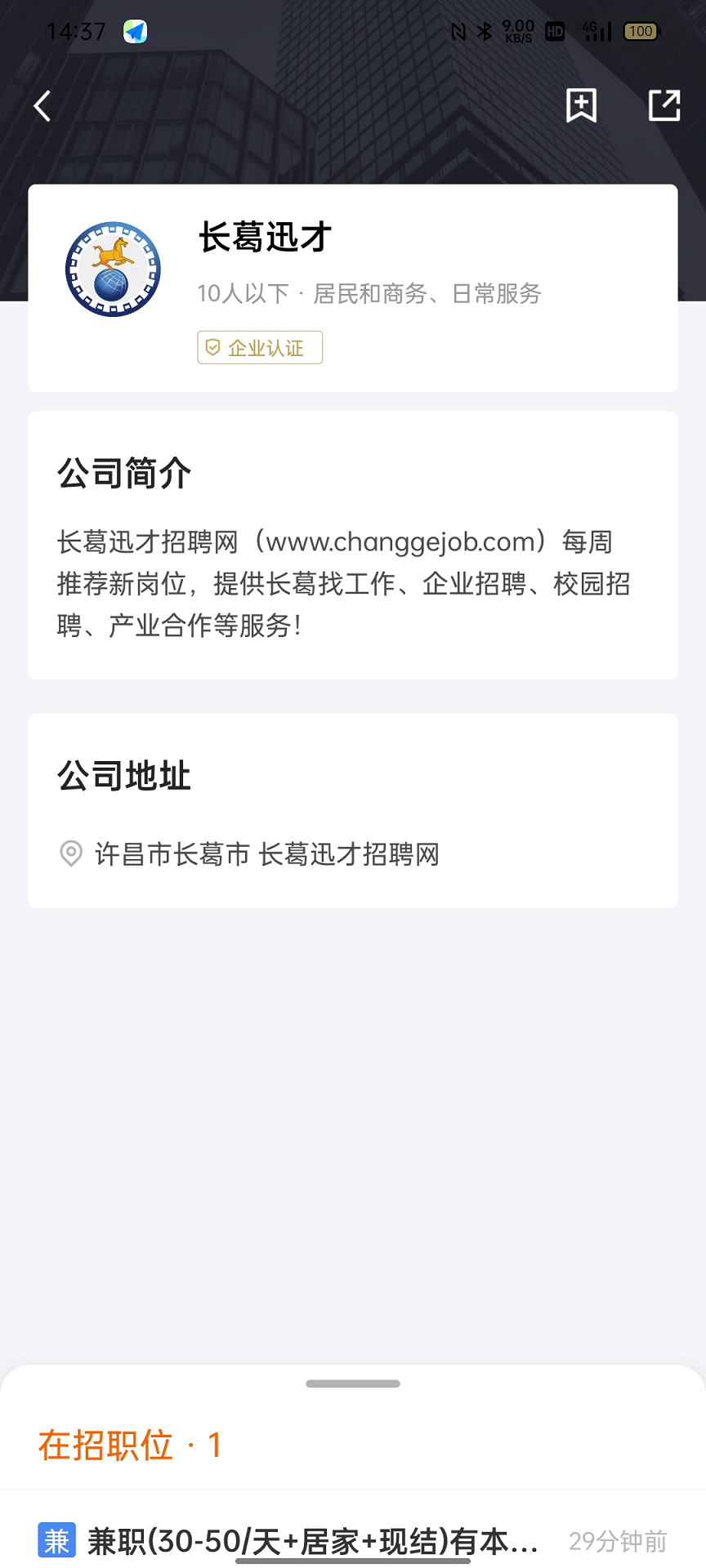Tap the battery indicator showing 100
The image size is (706, 1568).
[641, 31]
